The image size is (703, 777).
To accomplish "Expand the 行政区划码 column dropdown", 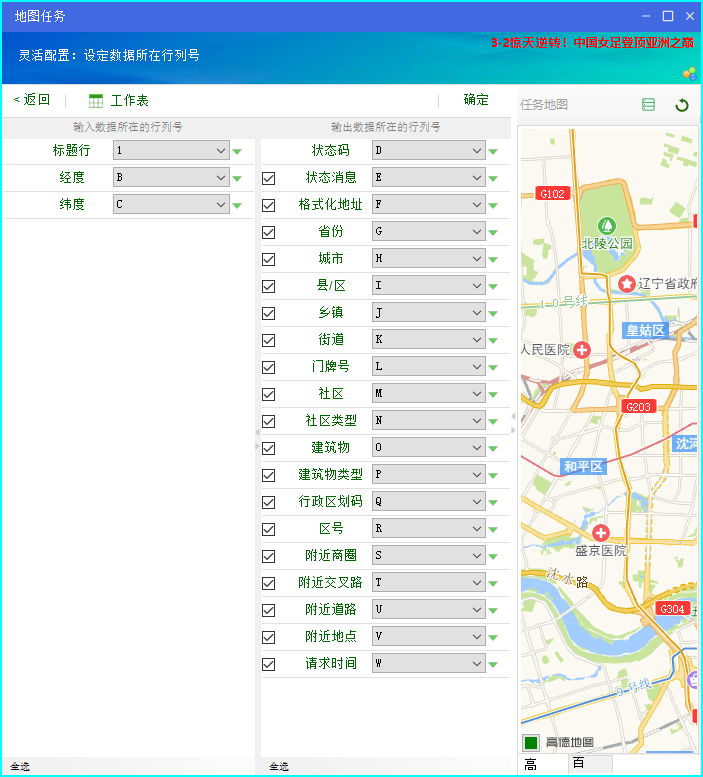I will coord(477,502).
